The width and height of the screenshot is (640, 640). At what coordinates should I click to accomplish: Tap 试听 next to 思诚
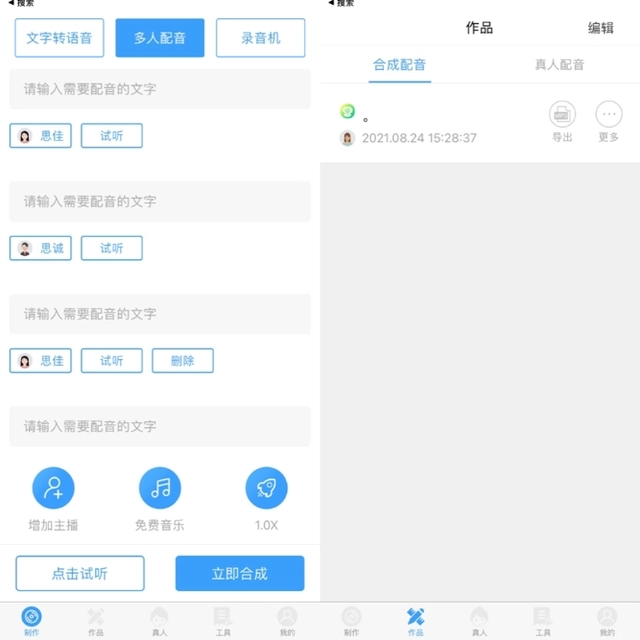point(111,248)
